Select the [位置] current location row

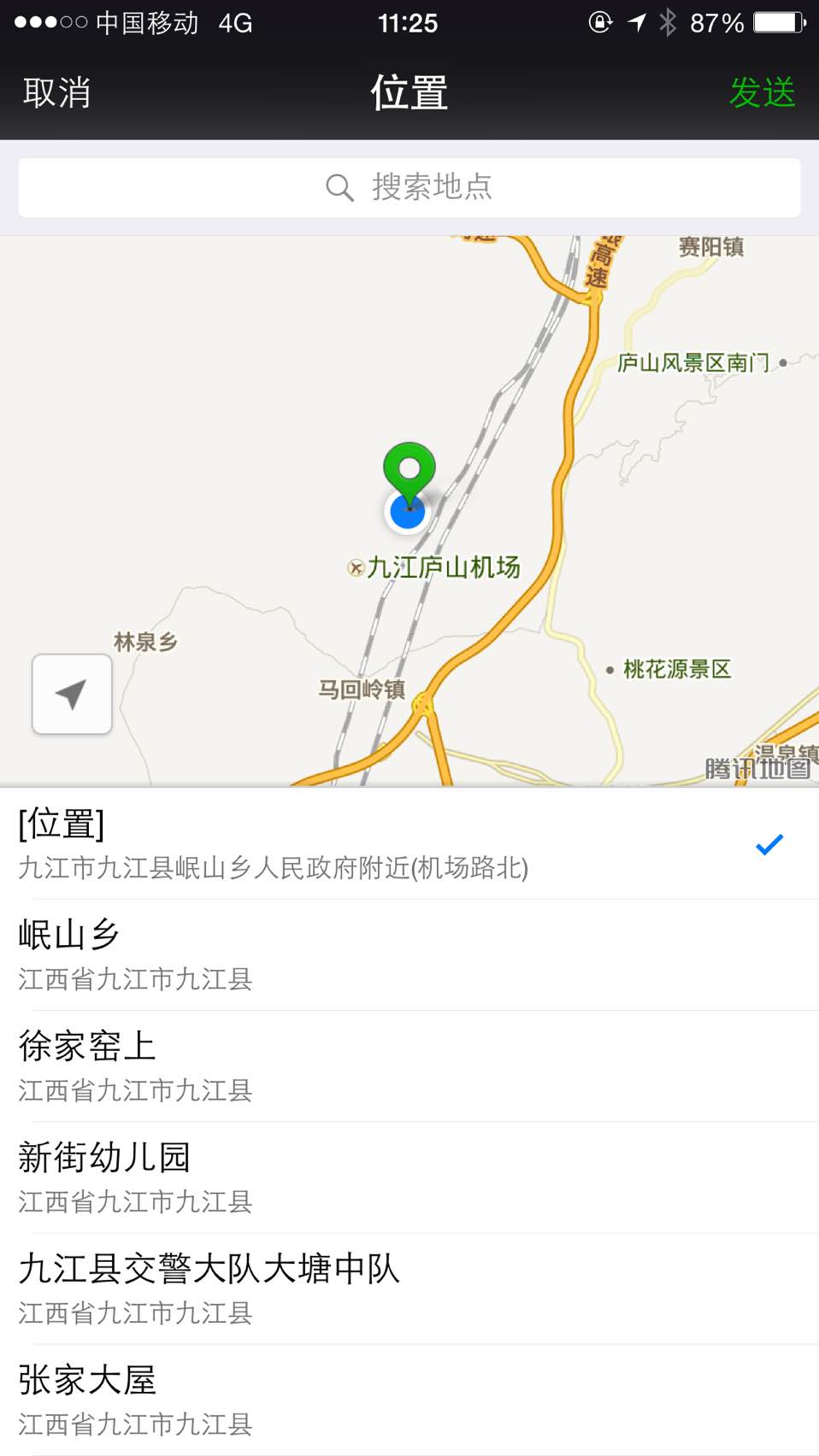pos(409,843)
